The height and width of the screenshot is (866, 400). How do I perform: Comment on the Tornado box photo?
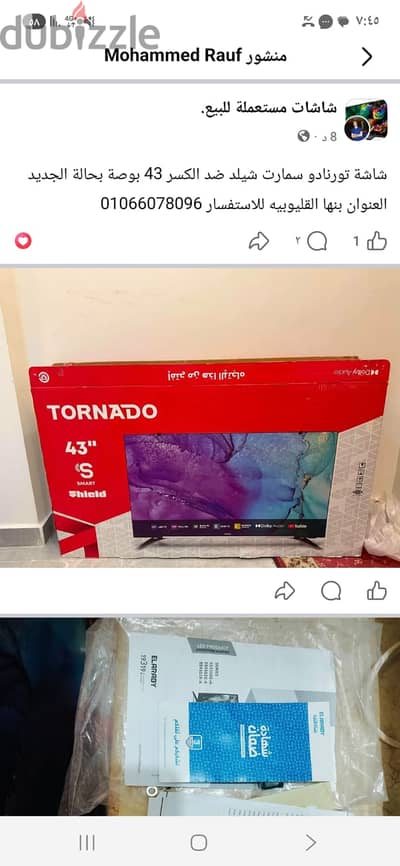331,591
